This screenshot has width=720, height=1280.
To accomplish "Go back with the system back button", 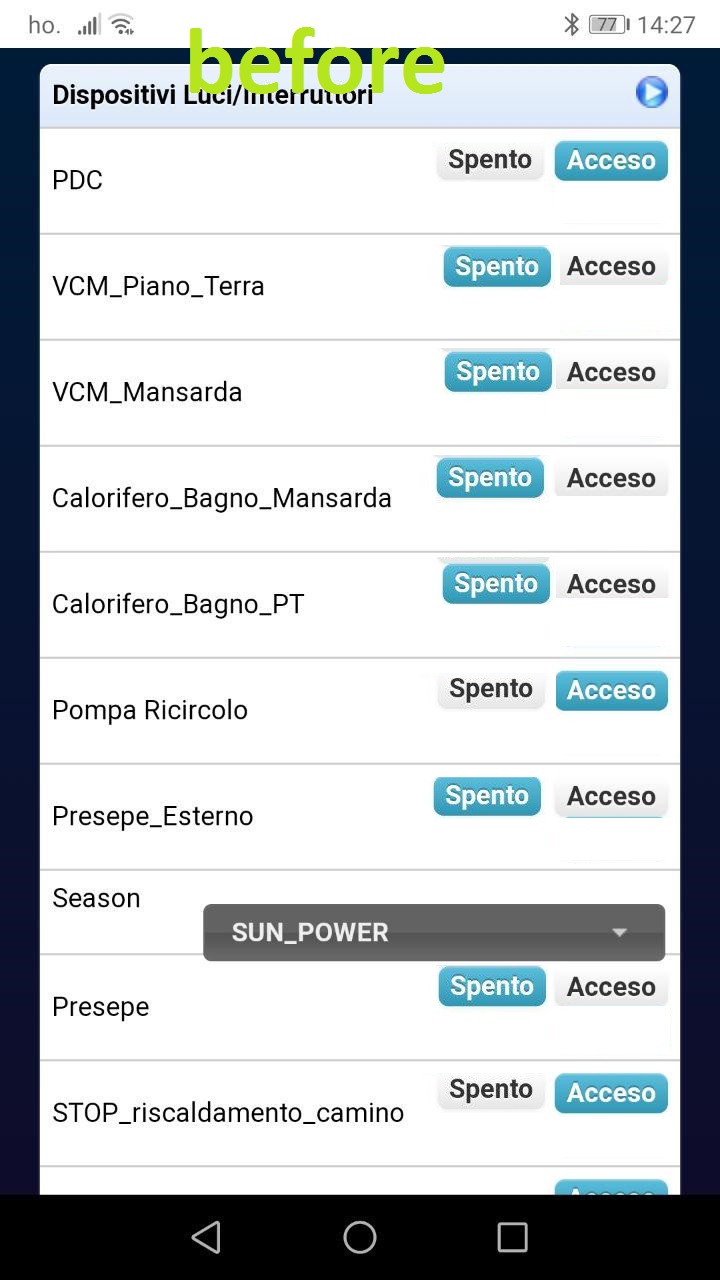I will pos(206,1237).
